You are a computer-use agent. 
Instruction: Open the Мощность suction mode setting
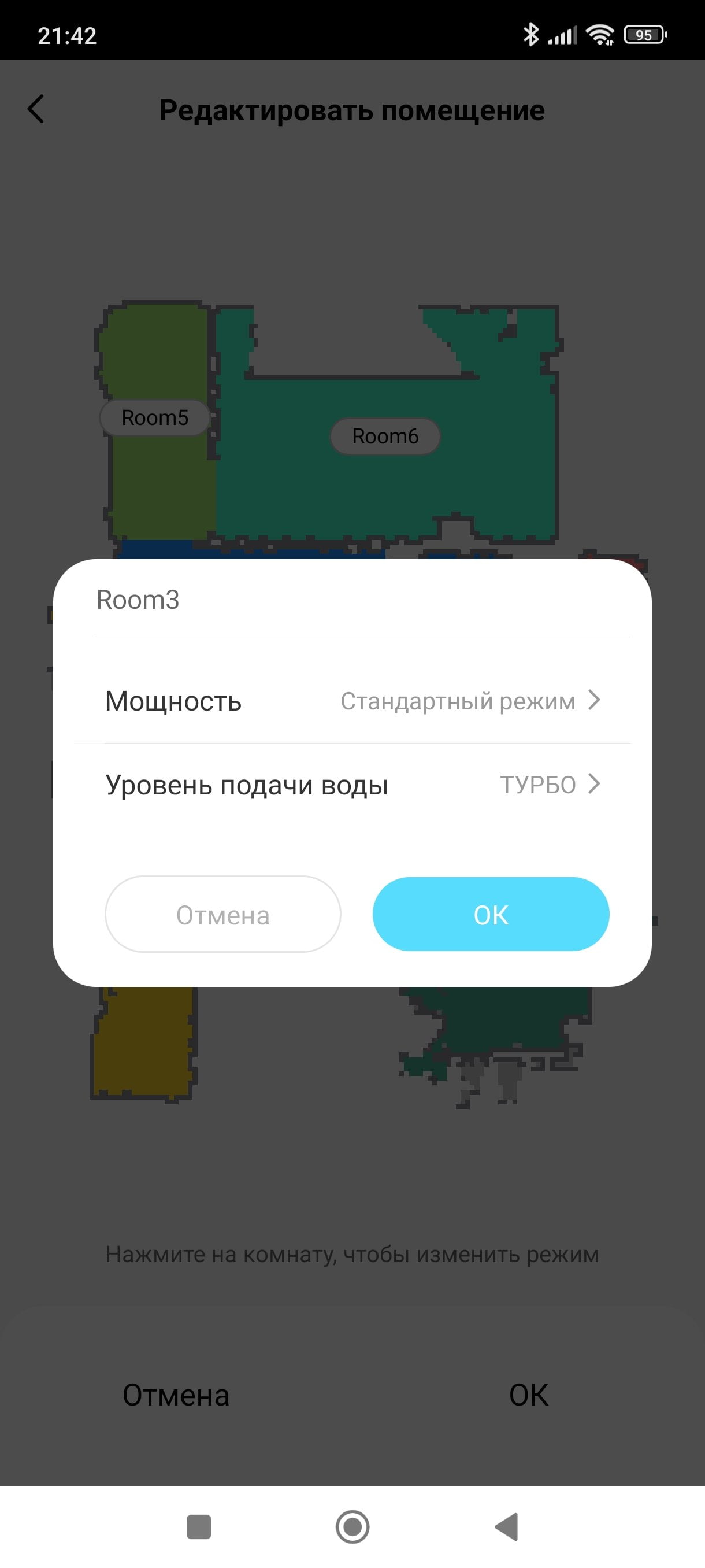353,701
